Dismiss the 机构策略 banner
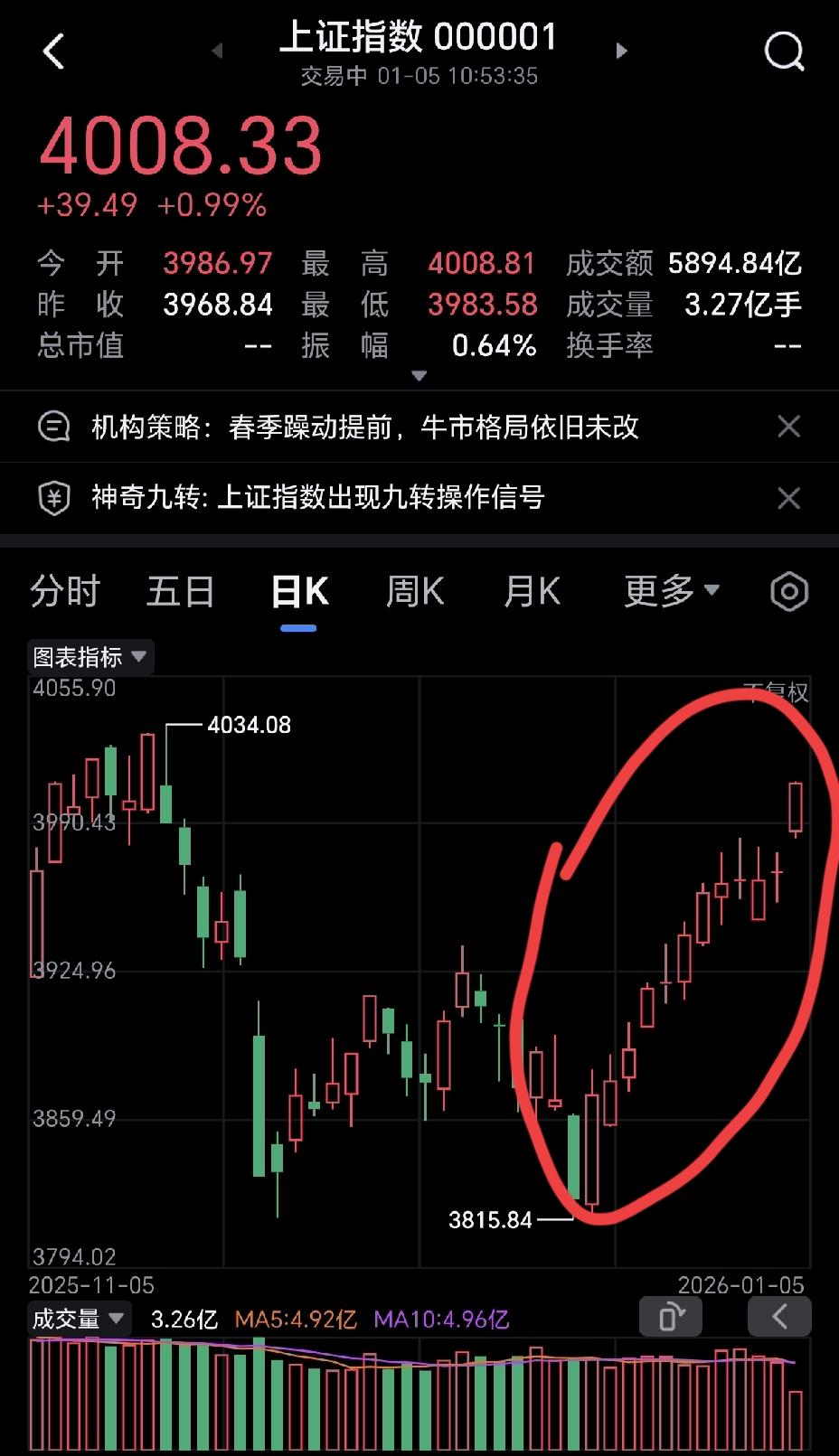 [x=788, y=427]
